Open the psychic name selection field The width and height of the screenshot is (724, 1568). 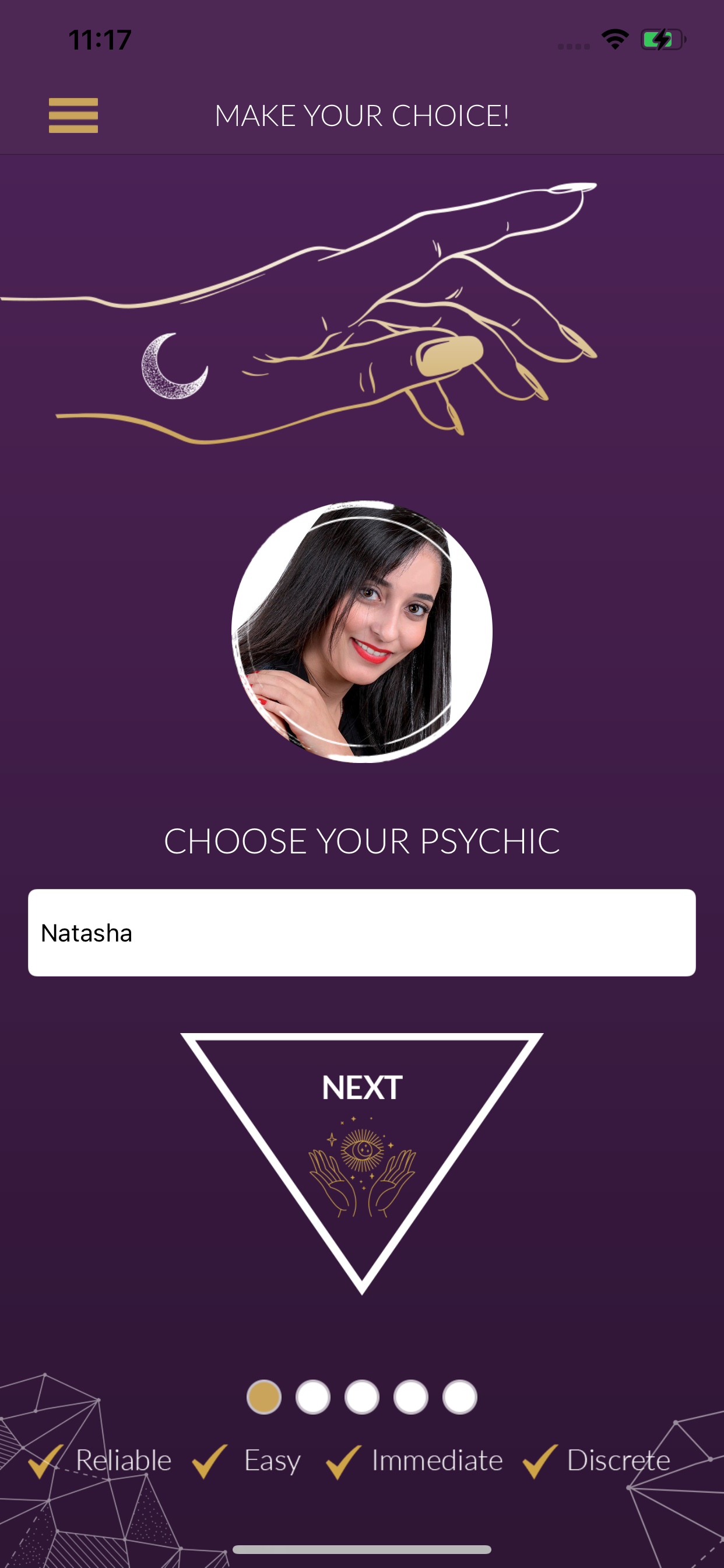point(362,932)
